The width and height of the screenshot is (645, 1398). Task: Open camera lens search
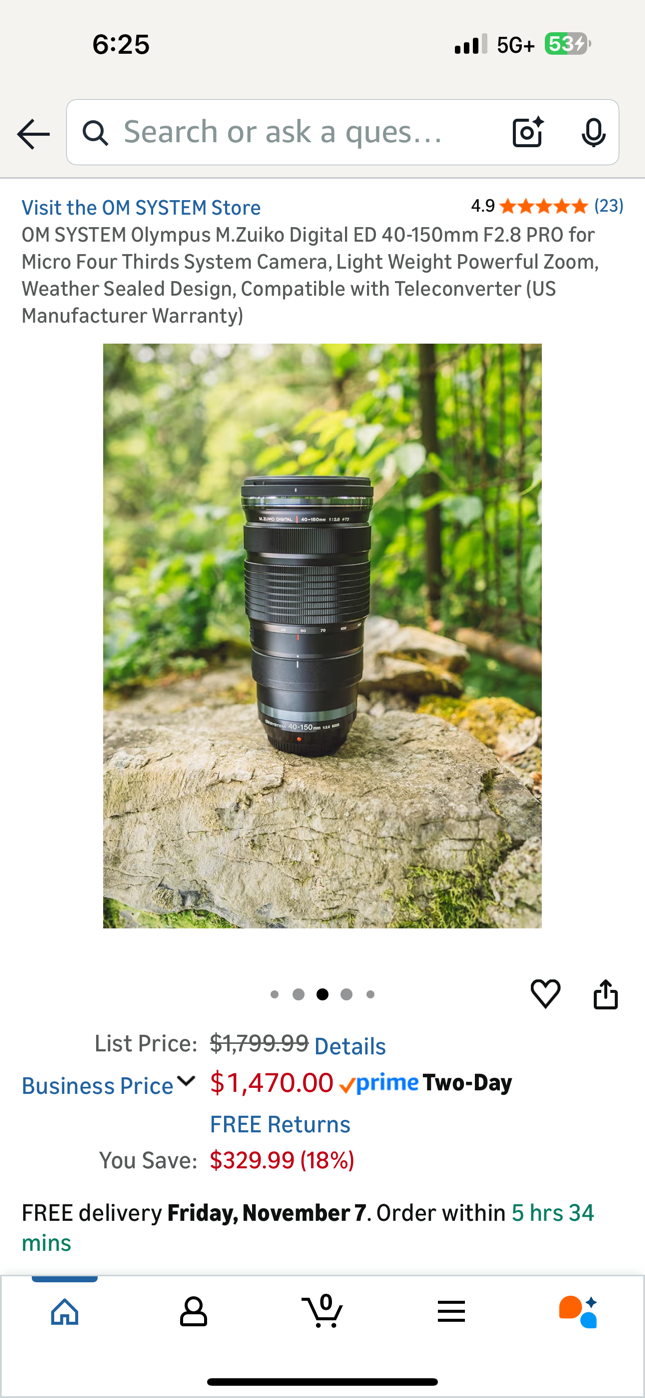tap(527, 132)
